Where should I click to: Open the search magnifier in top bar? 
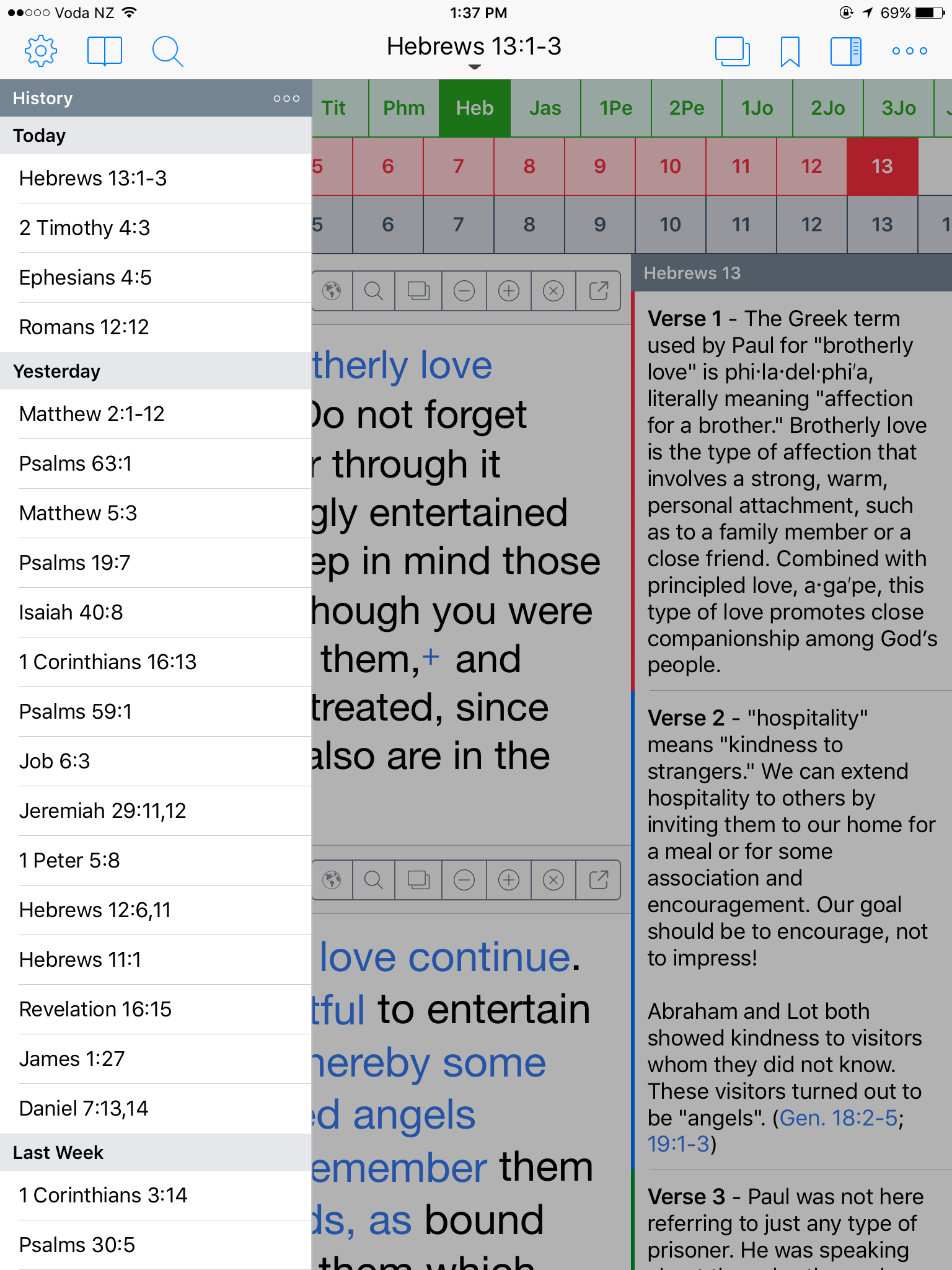(167, 51)
